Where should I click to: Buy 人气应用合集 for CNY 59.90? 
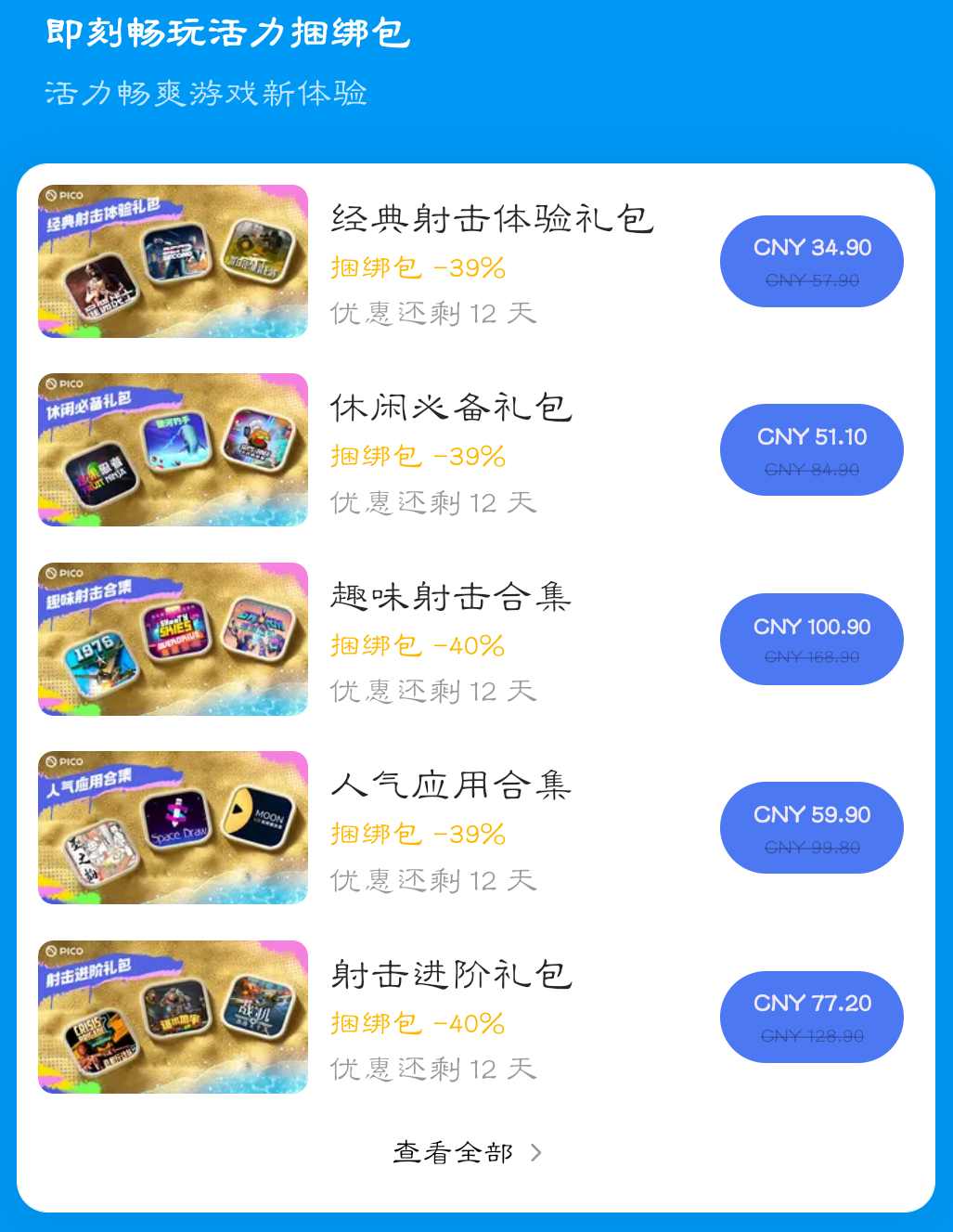click(811, 828)
